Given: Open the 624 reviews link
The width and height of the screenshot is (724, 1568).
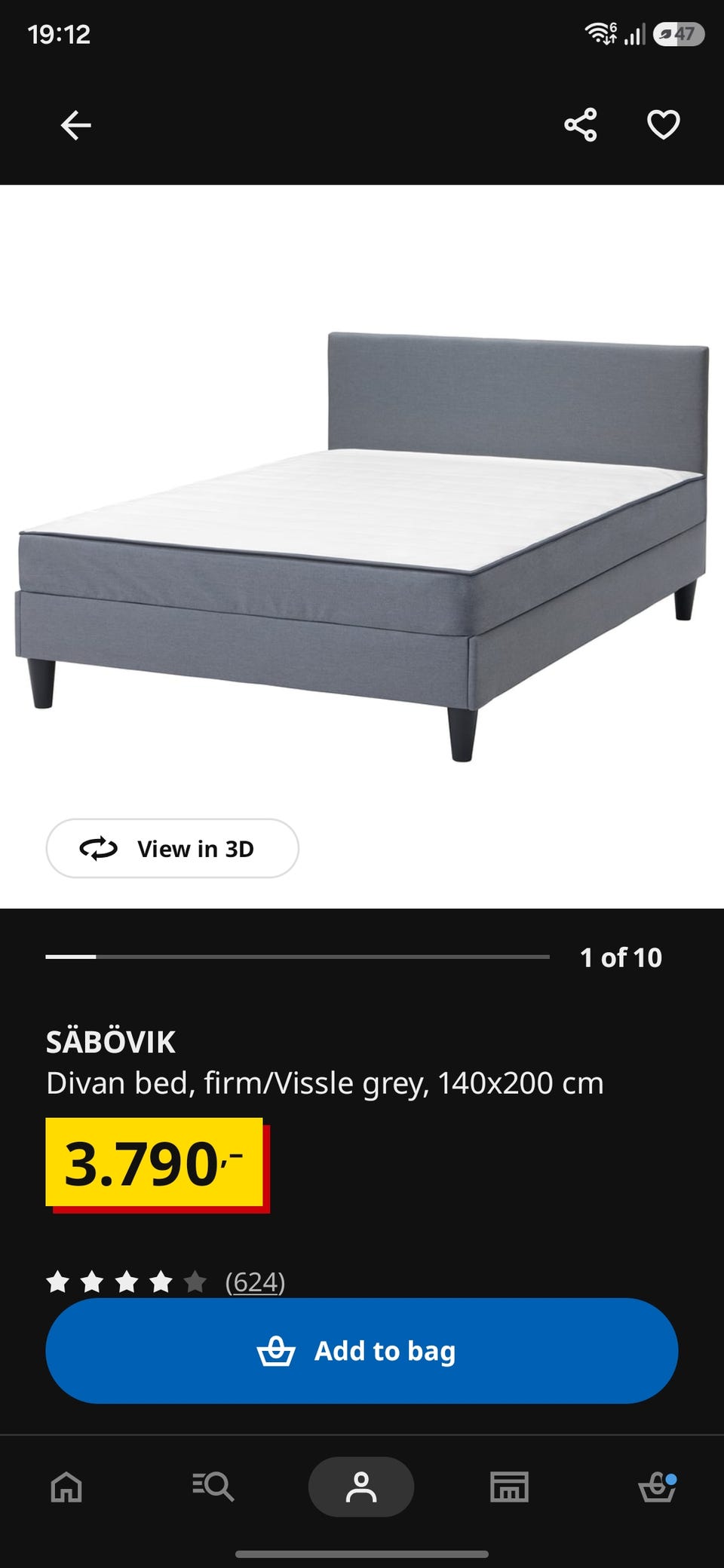Looking at the screenshot, I should (255, 1282).
